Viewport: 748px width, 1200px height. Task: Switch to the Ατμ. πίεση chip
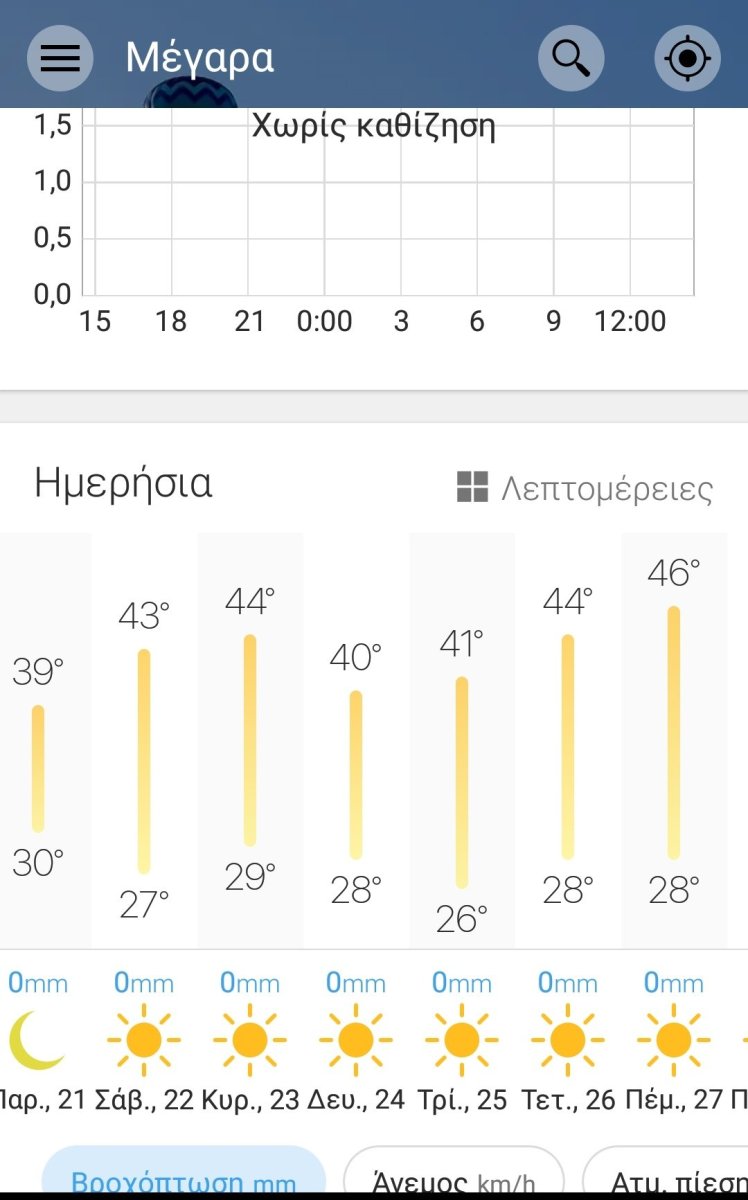click(670, 1181)
